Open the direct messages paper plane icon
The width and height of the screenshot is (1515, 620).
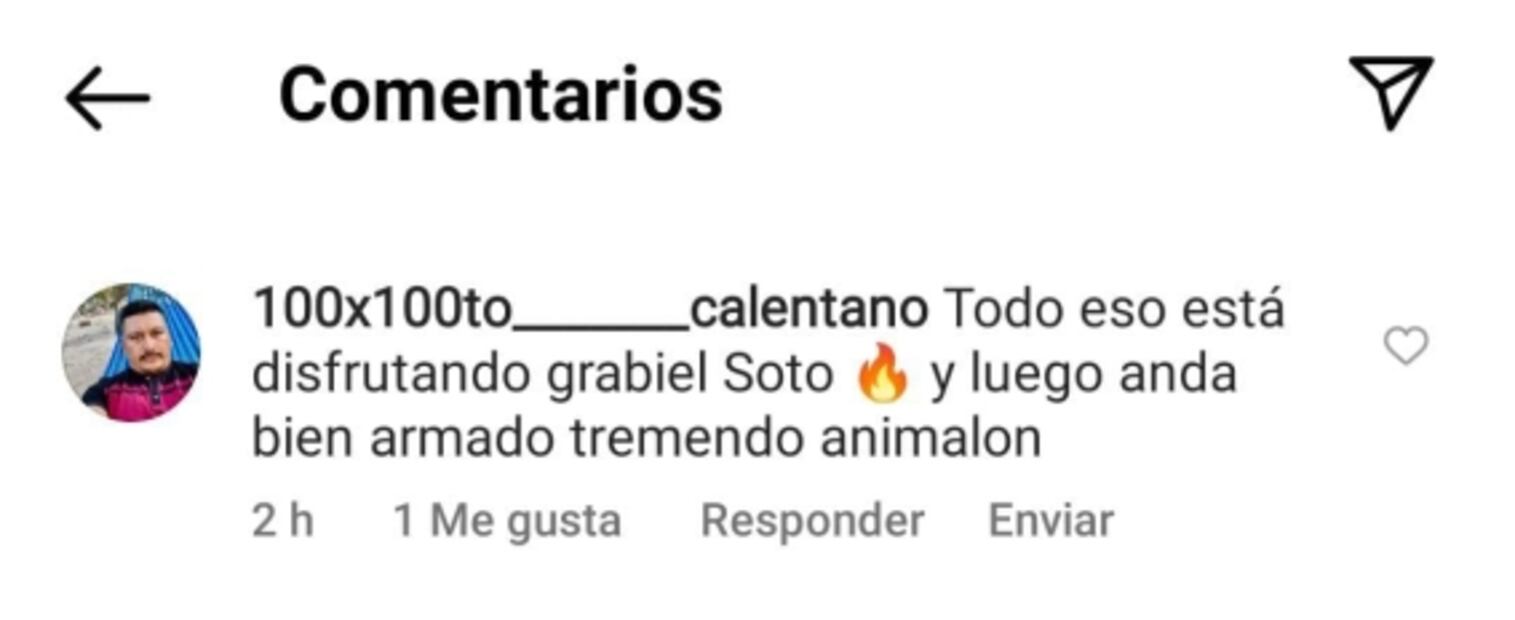pyautogui.click(x=1391, y=92)
